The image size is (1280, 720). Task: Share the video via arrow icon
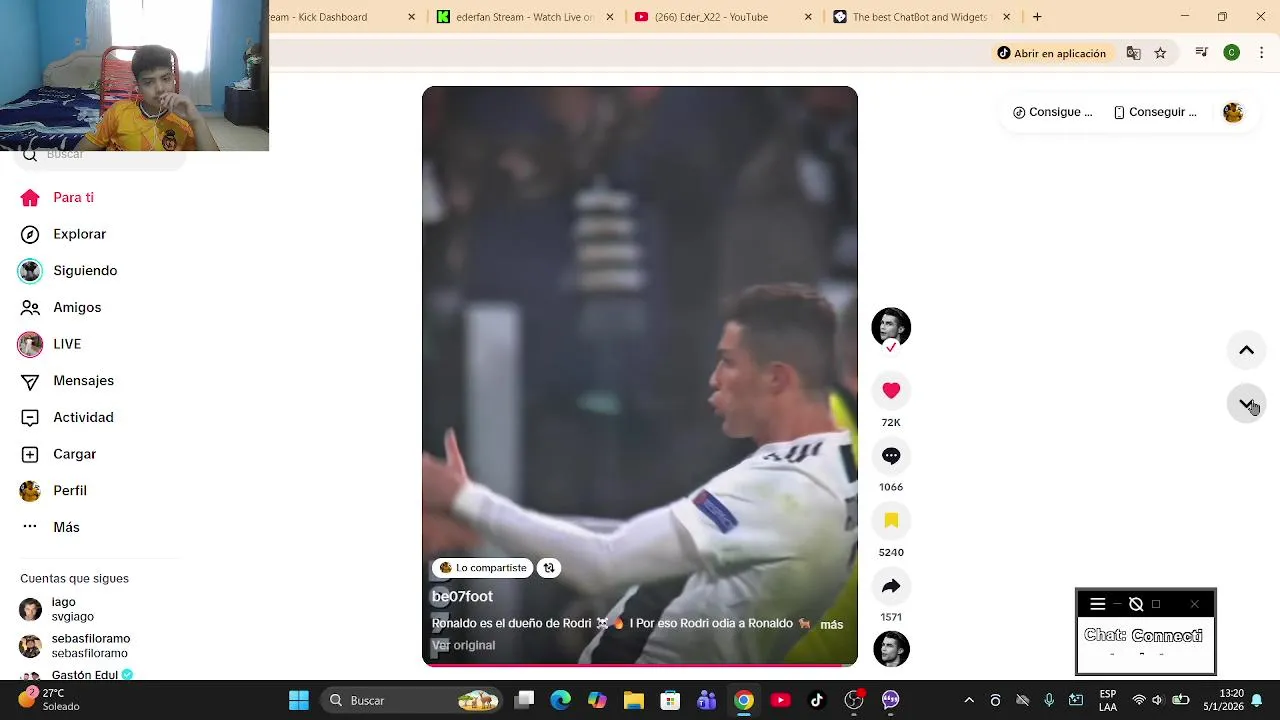click(x=891, y=586)
